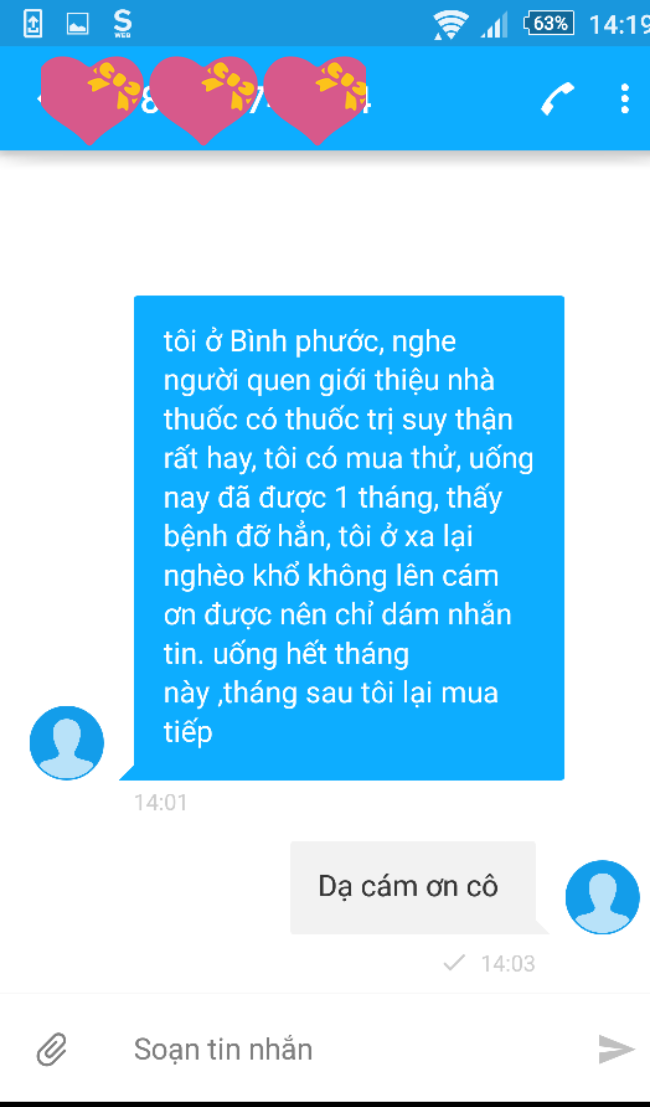Viewport: 650px width, 1107px height.
Task: Open your avatar beside 'Dạ cám ơn cô'
Action: (602, 897)
